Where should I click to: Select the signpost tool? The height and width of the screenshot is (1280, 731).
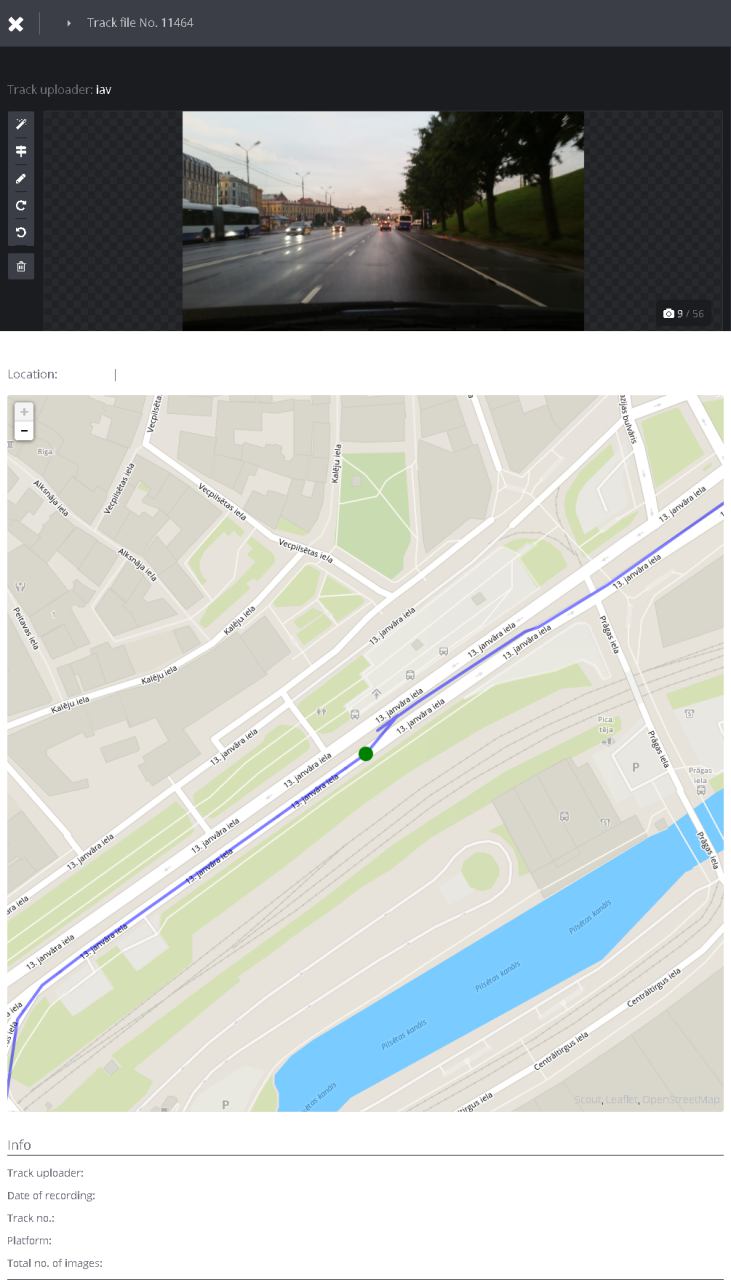click(x=21, y=151)
